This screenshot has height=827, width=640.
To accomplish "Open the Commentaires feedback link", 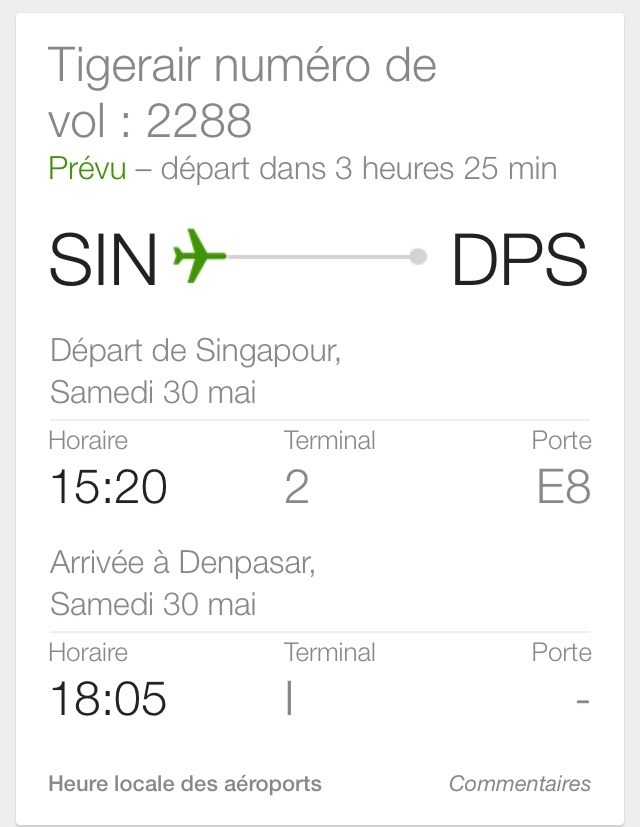I will click(519, 783).
